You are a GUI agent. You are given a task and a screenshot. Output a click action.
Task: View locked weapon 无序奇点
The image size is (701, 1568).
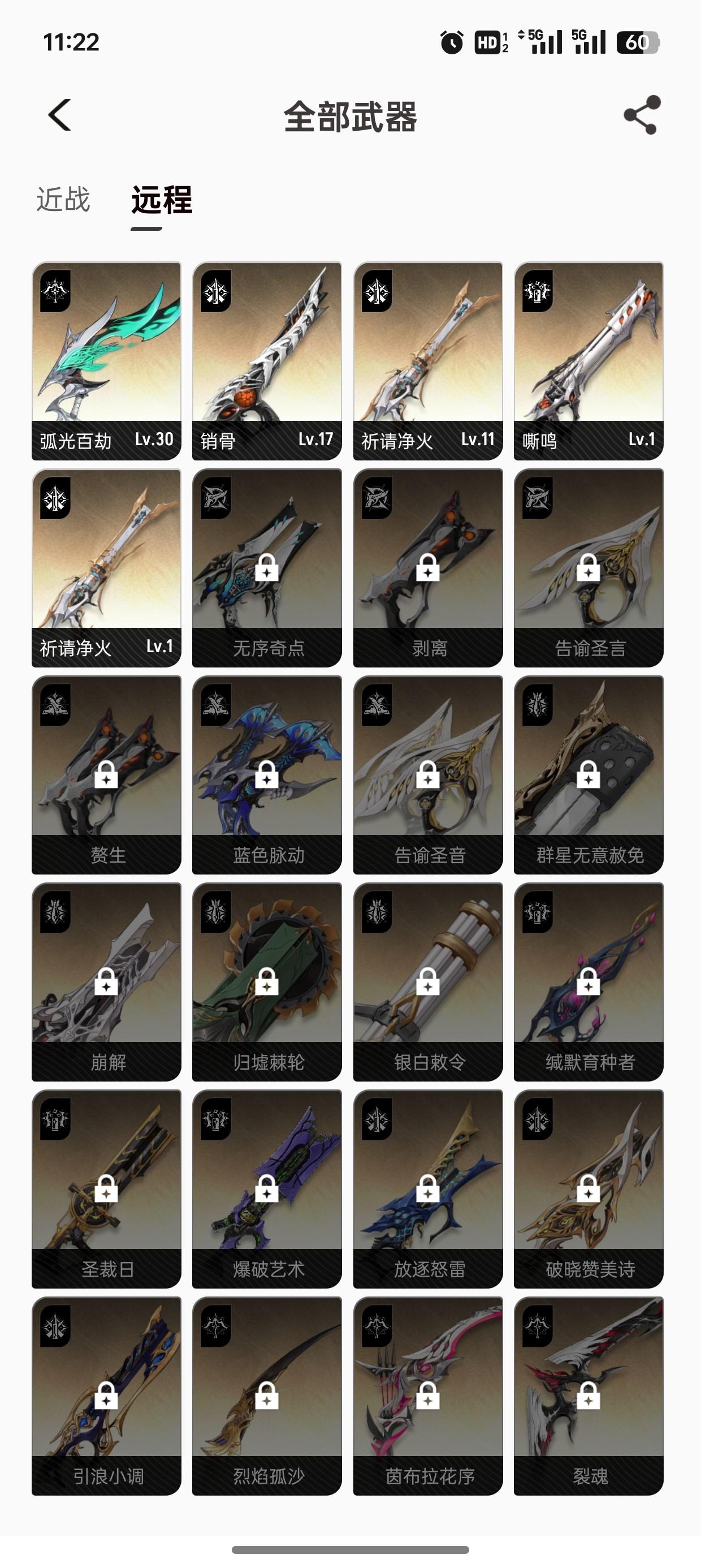pos(267,567)
